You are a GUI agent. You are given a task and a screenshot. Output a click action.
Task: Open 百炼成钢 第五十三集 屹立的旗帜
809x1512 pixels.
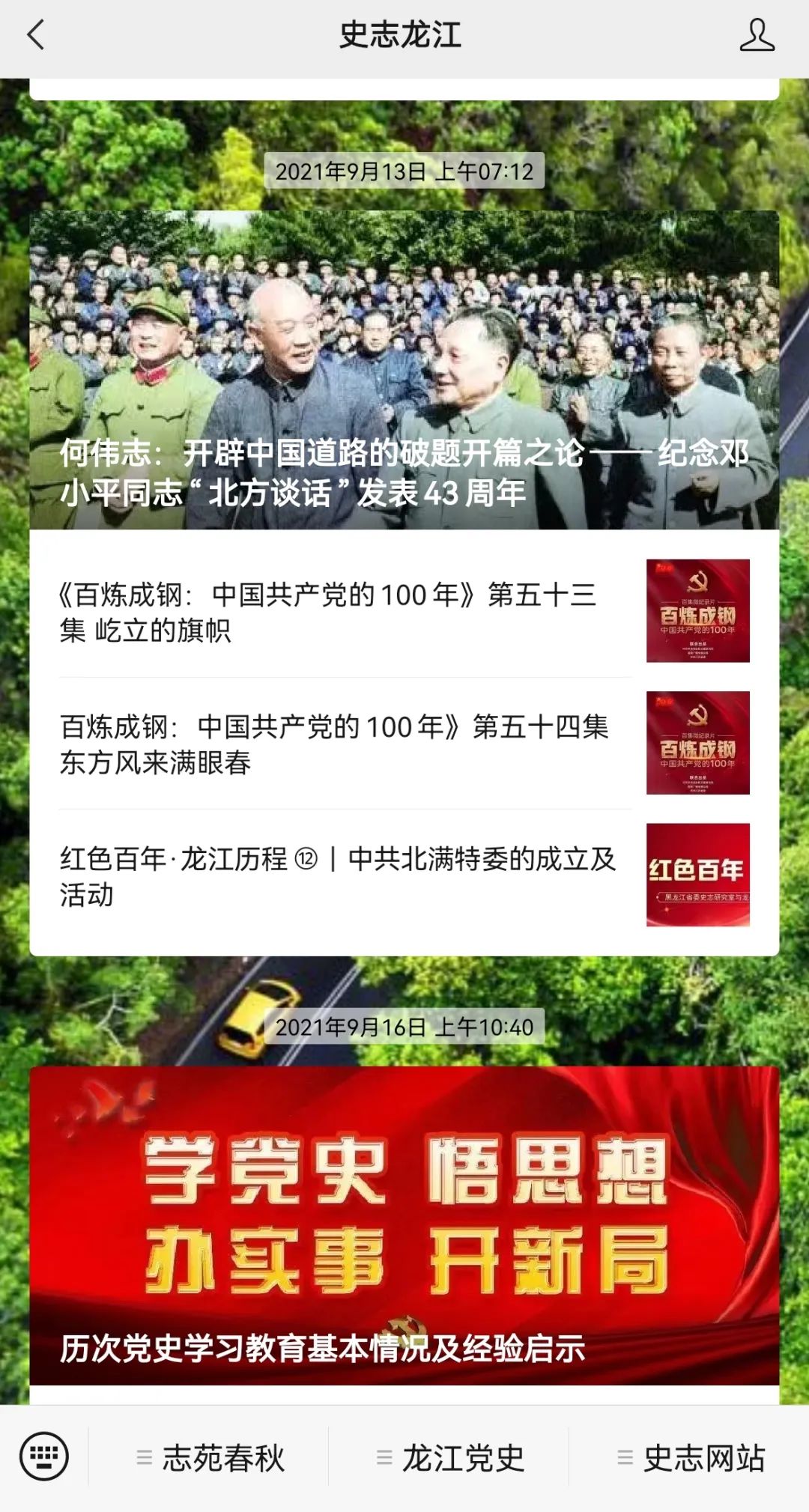tap(404, 612)
